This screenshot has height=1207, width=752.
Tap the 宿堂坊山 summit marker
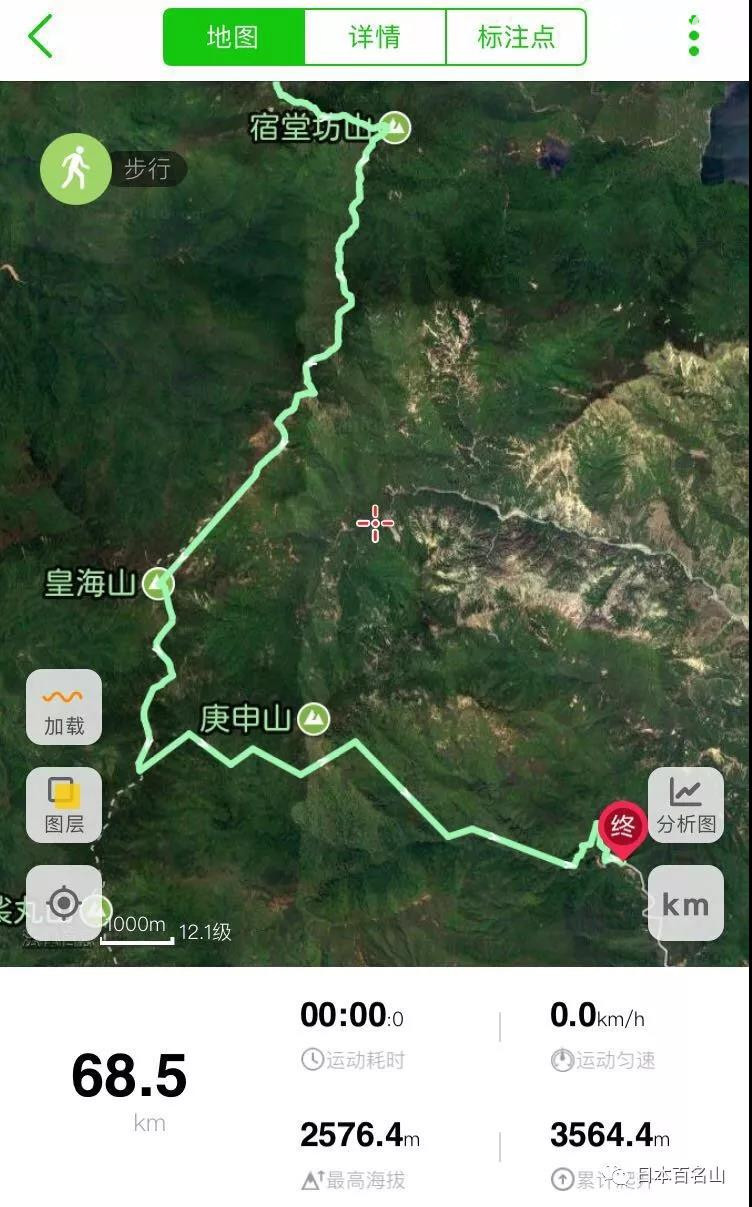pos(396,127)
